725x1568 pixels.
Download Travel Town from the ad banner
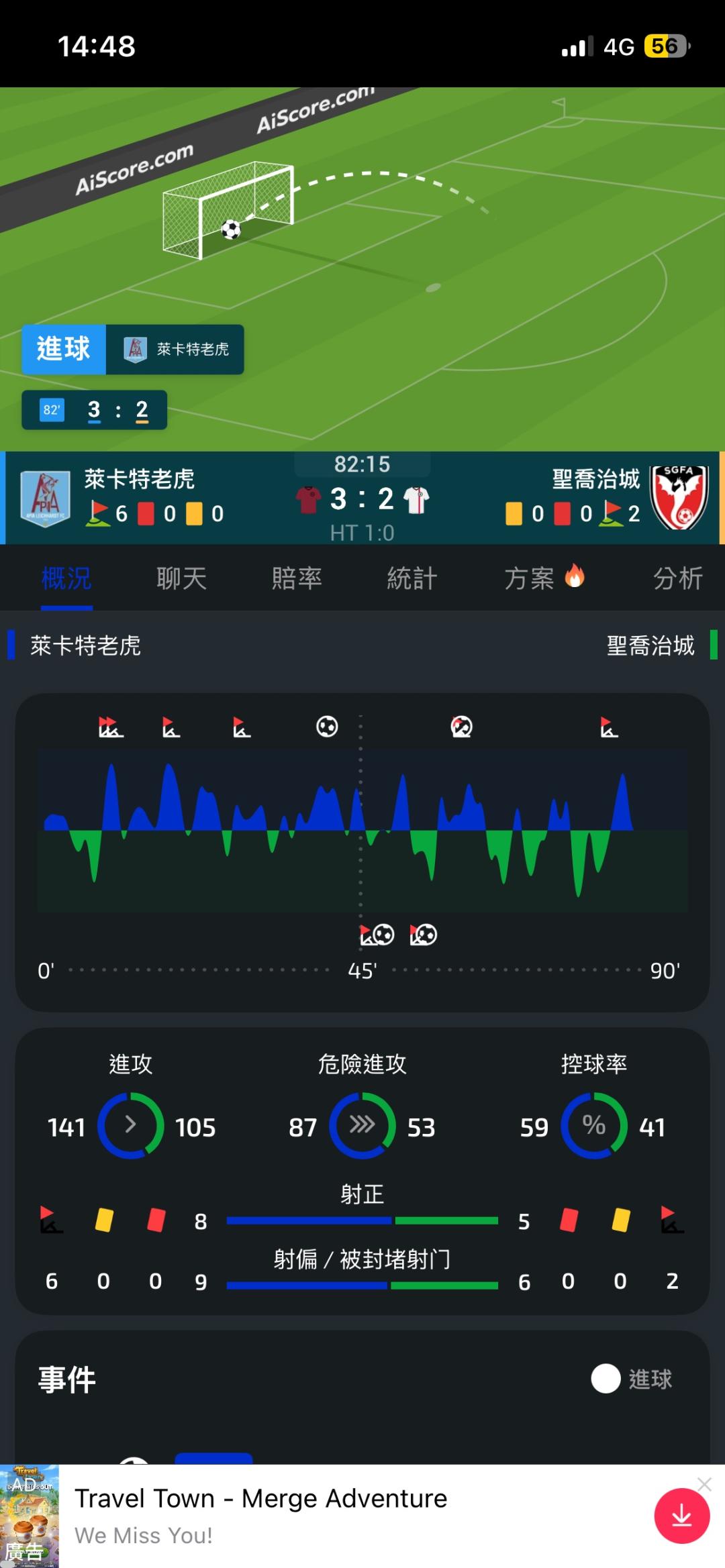point(682,1516)
